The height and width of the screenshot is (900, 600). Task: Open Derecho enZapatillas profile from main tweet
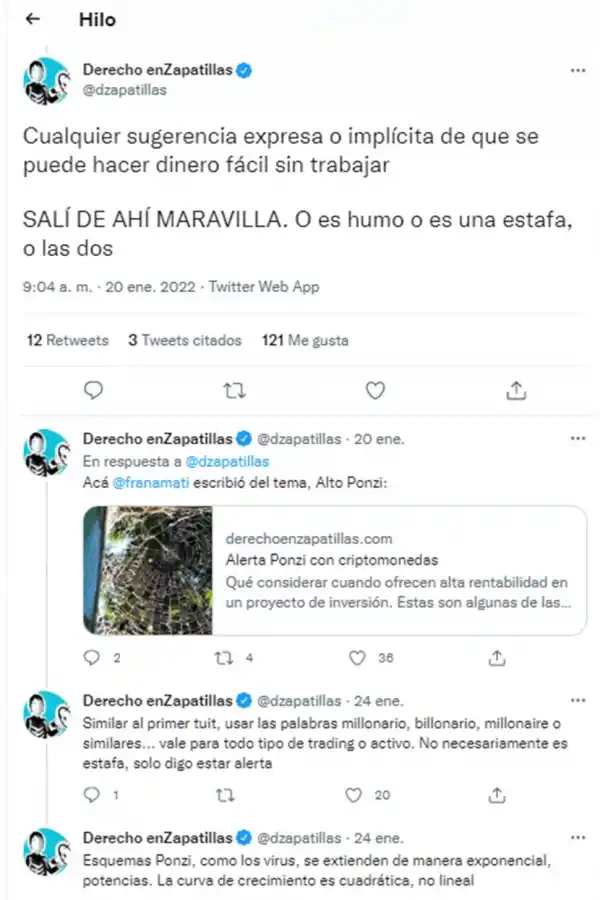pos(157,70)
